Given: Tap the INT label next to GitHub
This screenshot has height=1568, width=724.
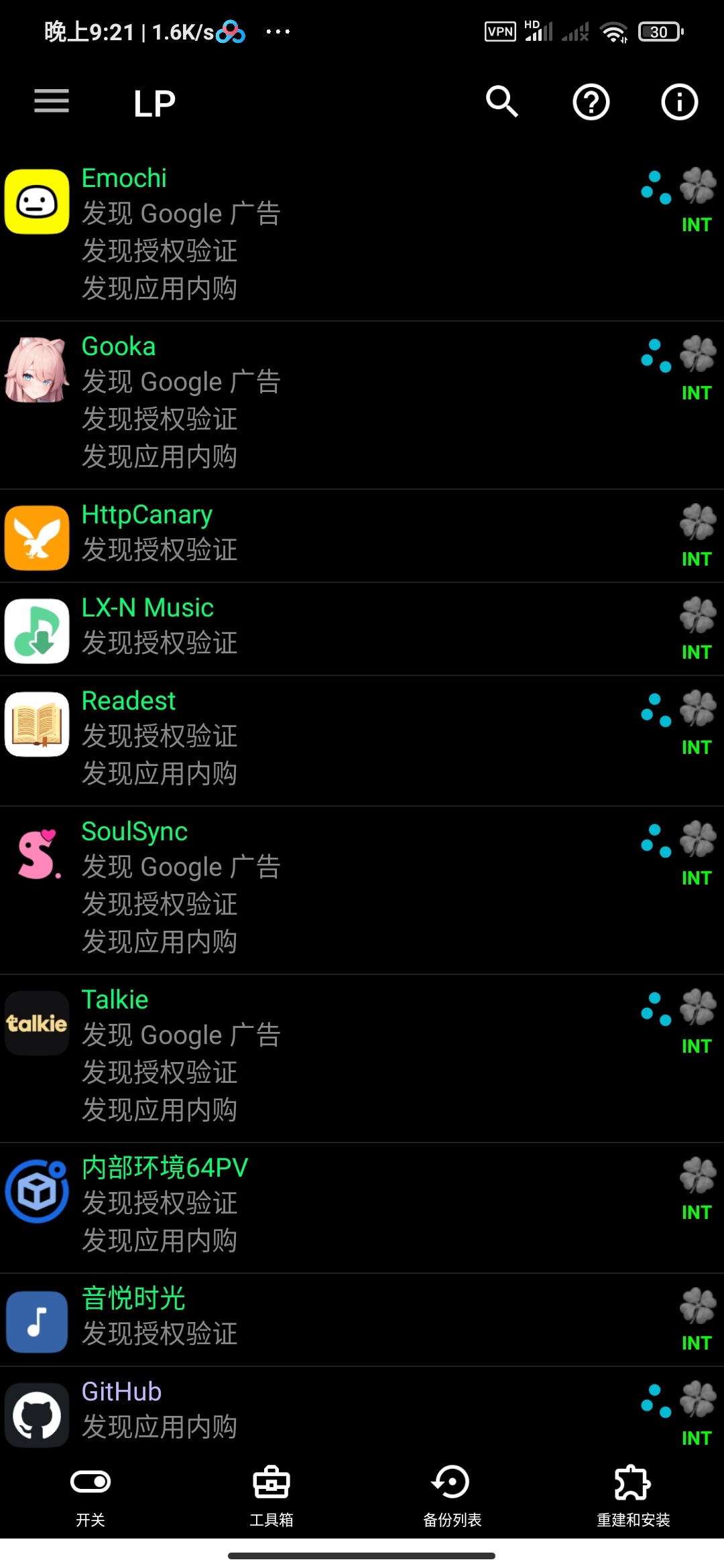Looking at the screenshot, I should (696, 1438).
